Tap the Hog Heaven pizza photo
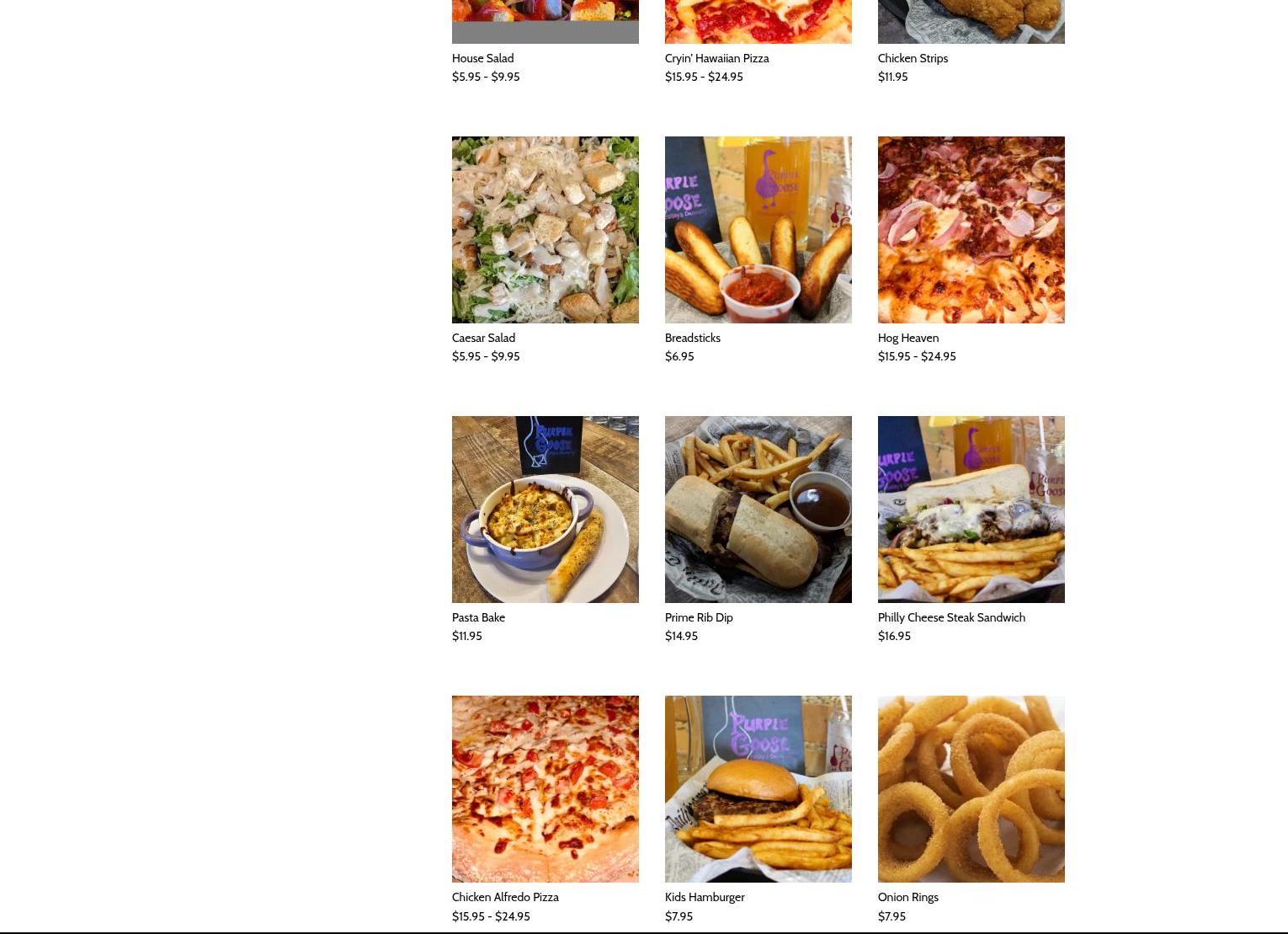Screen dimensions: 1288x934 971,230
